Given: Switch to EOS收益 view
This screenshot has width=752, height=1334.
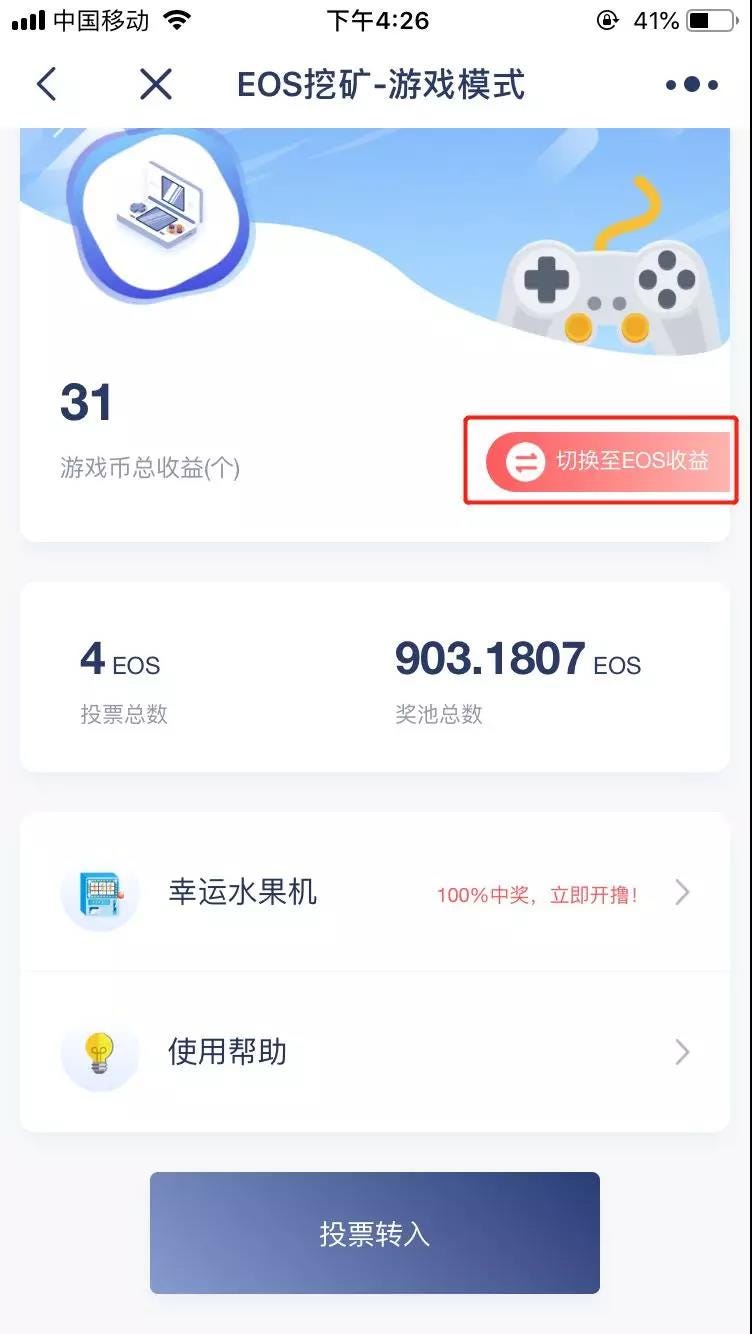Looking at the screenshot, I should coord(608,461).
